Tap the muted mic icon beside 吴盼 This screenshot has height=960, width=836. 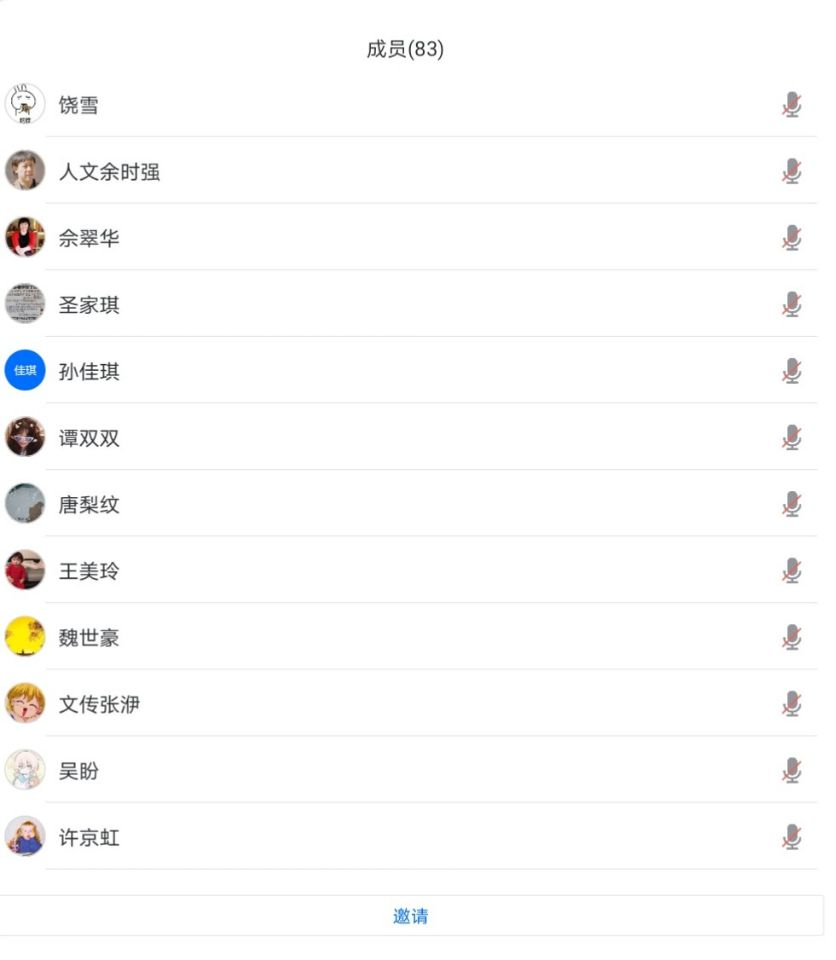(792, 771)
